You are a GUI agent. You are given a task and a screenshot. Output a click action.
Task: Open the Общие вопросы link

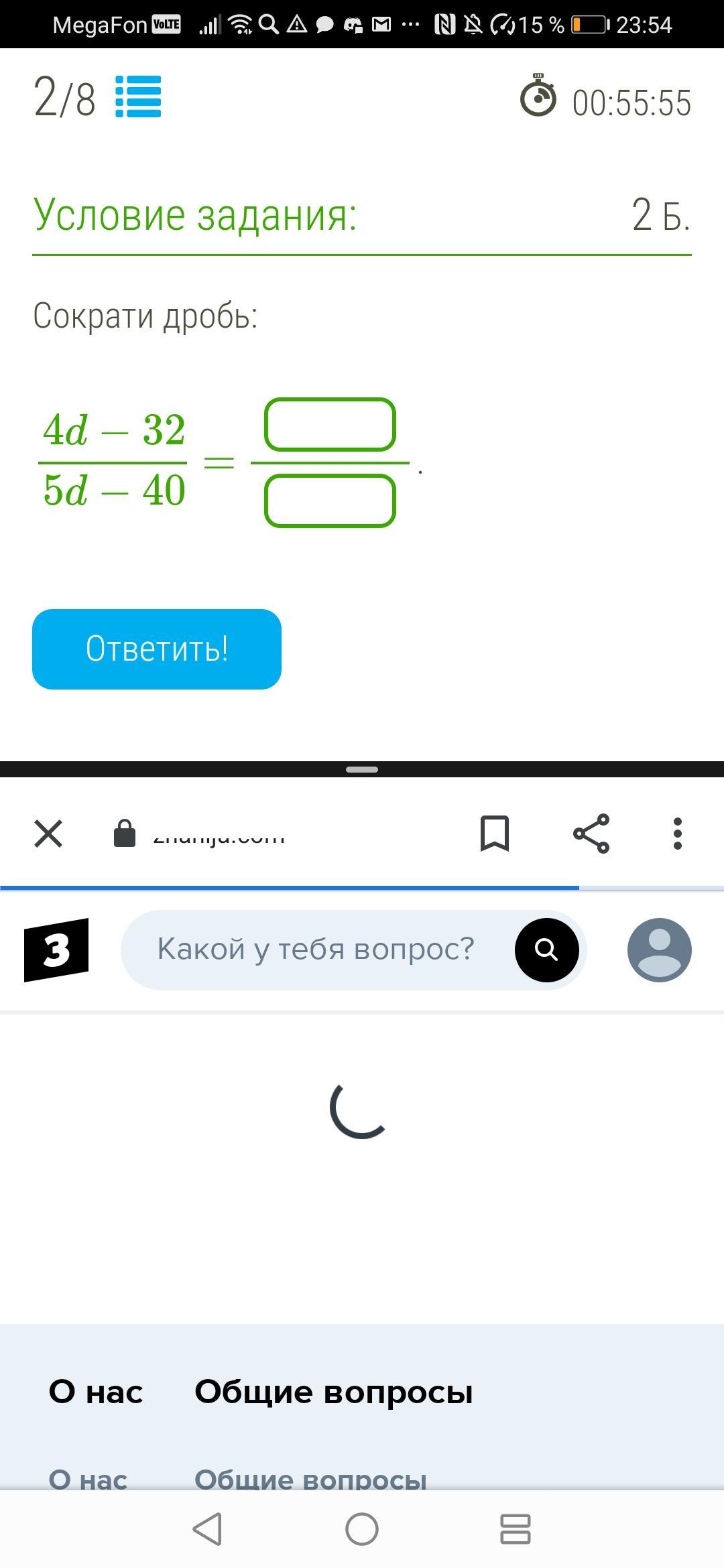(310, 1479)
